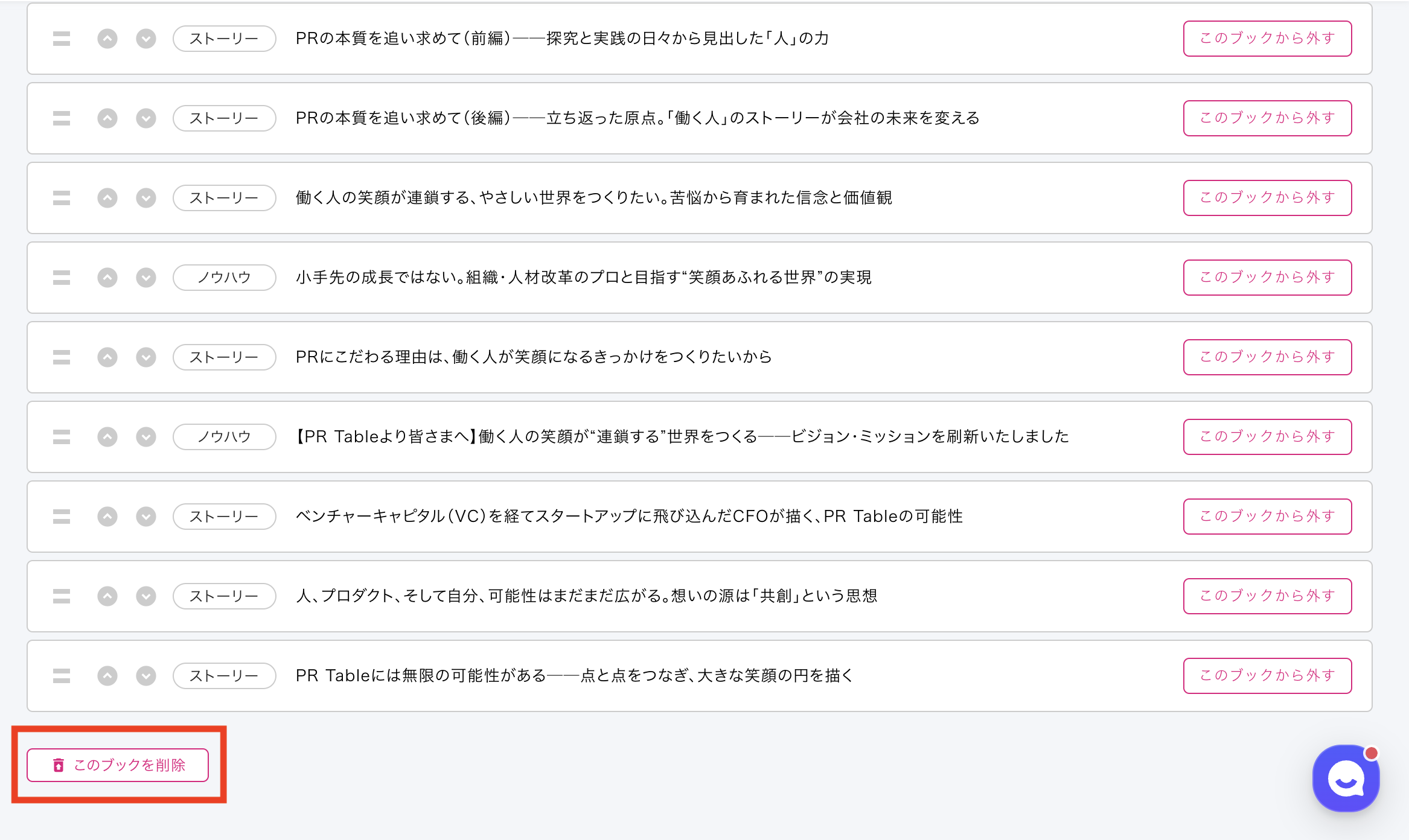Remove 小手先の成長ではない from this book
1409x840 pixels.
point(1267,278)
